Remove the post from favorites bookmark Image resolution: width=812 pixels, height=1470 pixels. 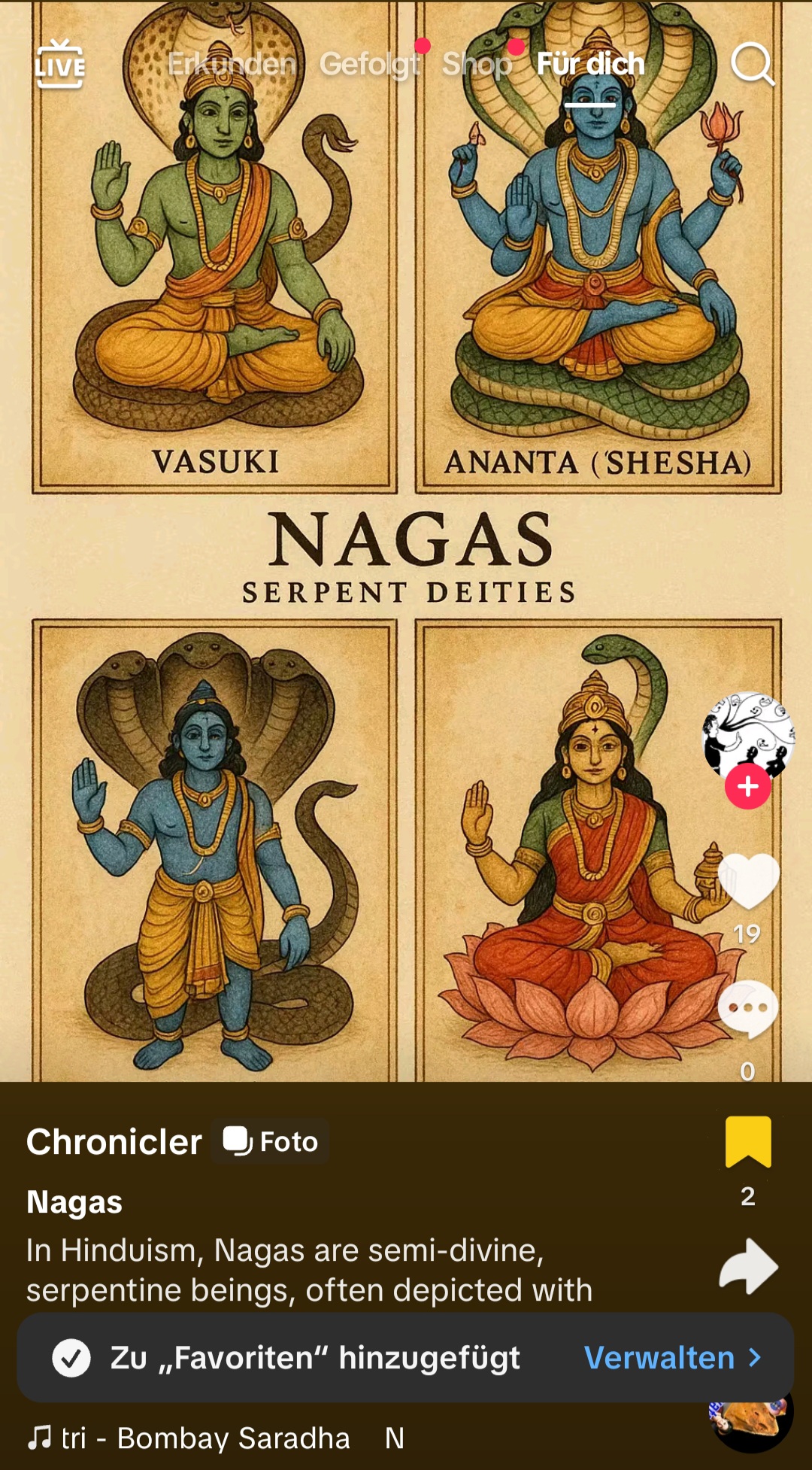pyautogui.click(x=748, y=1142)
